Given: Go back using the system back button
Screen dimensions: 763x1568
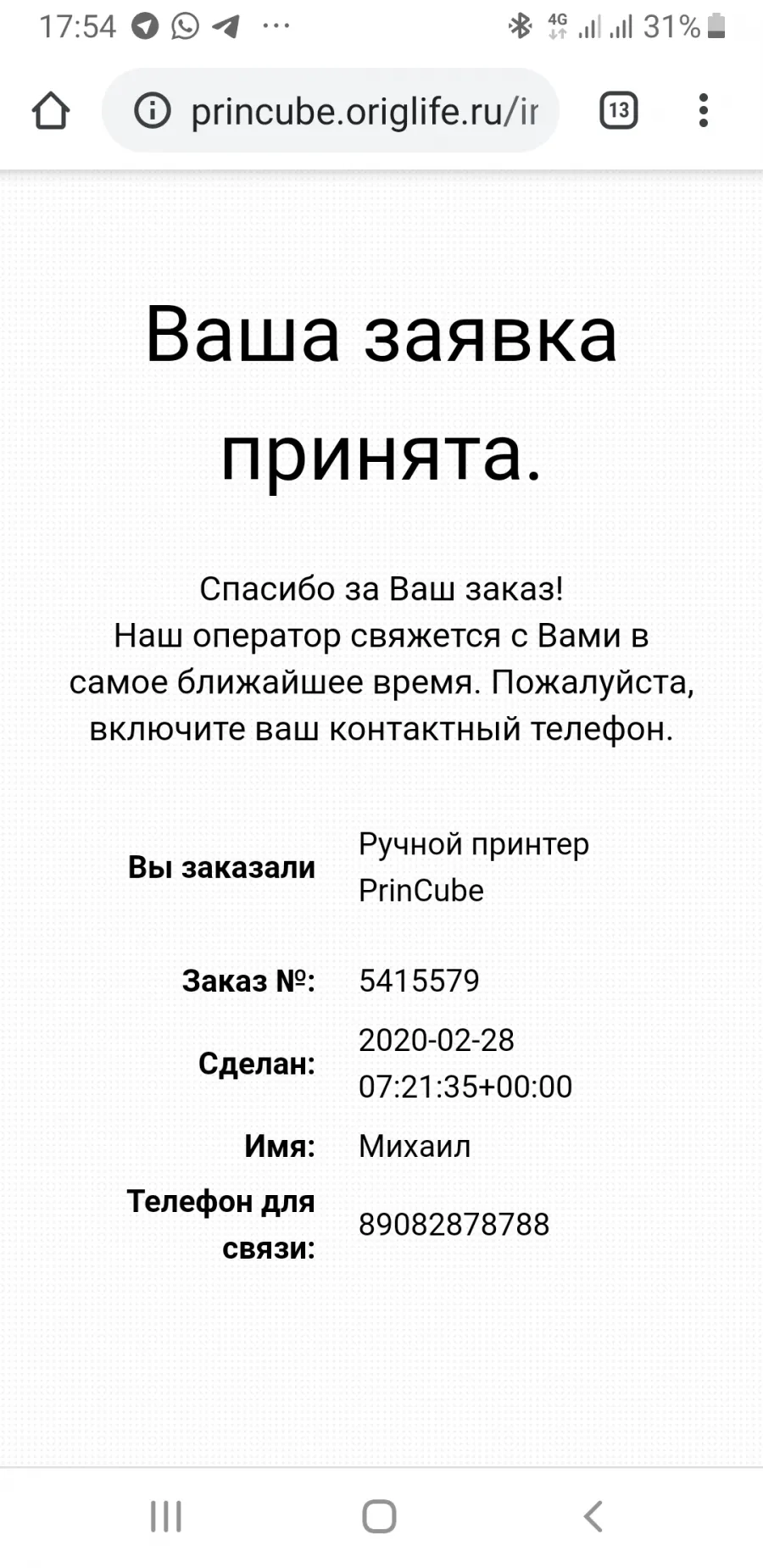Looking at the screenshot, I should (593, 1515).
